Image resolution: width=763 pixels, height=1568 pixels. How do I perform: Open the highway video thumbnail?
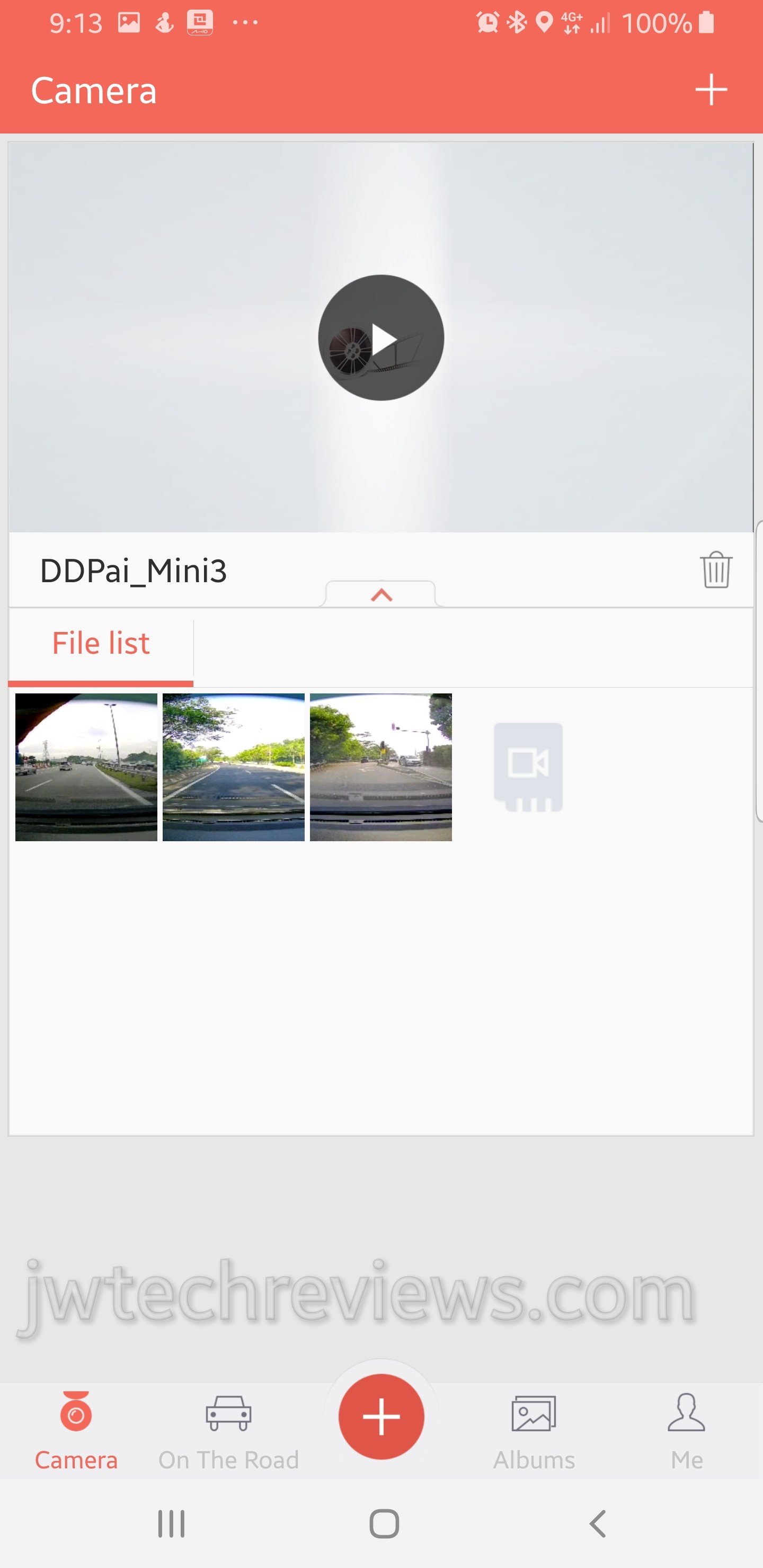point(86,767)
